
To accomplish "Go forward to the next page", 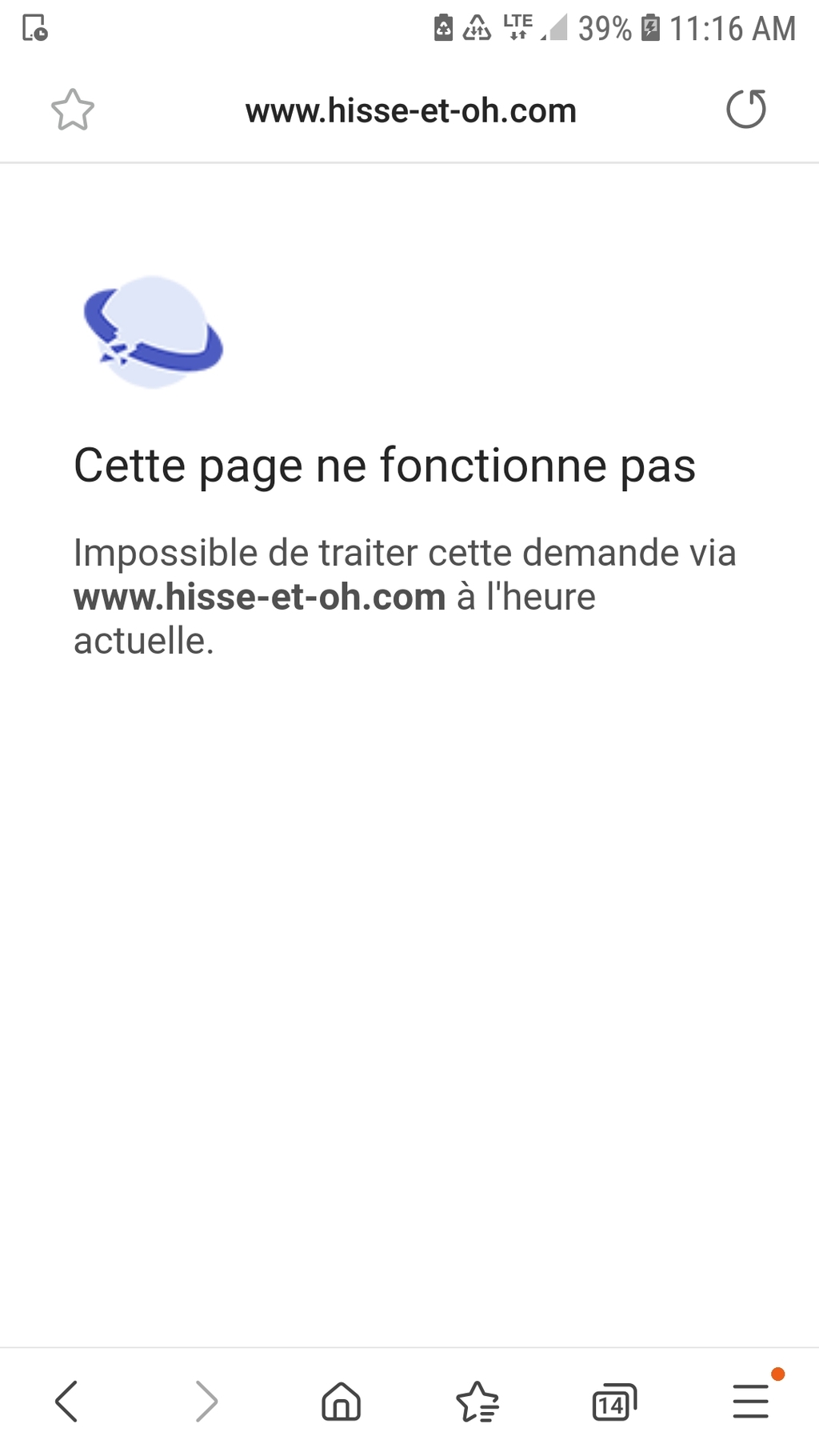I will (x=206, y=1402).
